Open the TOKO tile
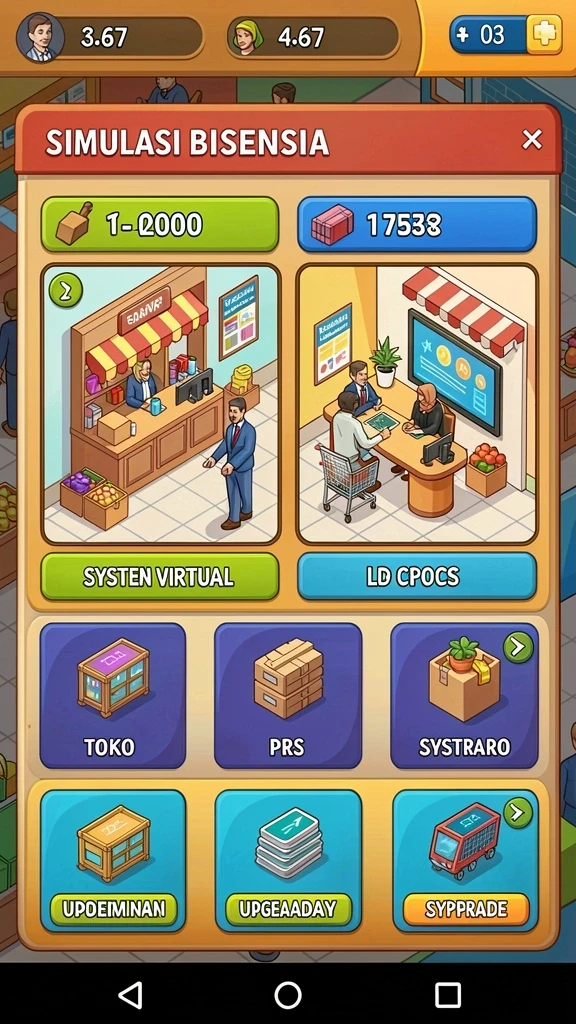Image resolution: width=576 pixels, height=1024 pixels. [112, 696]
